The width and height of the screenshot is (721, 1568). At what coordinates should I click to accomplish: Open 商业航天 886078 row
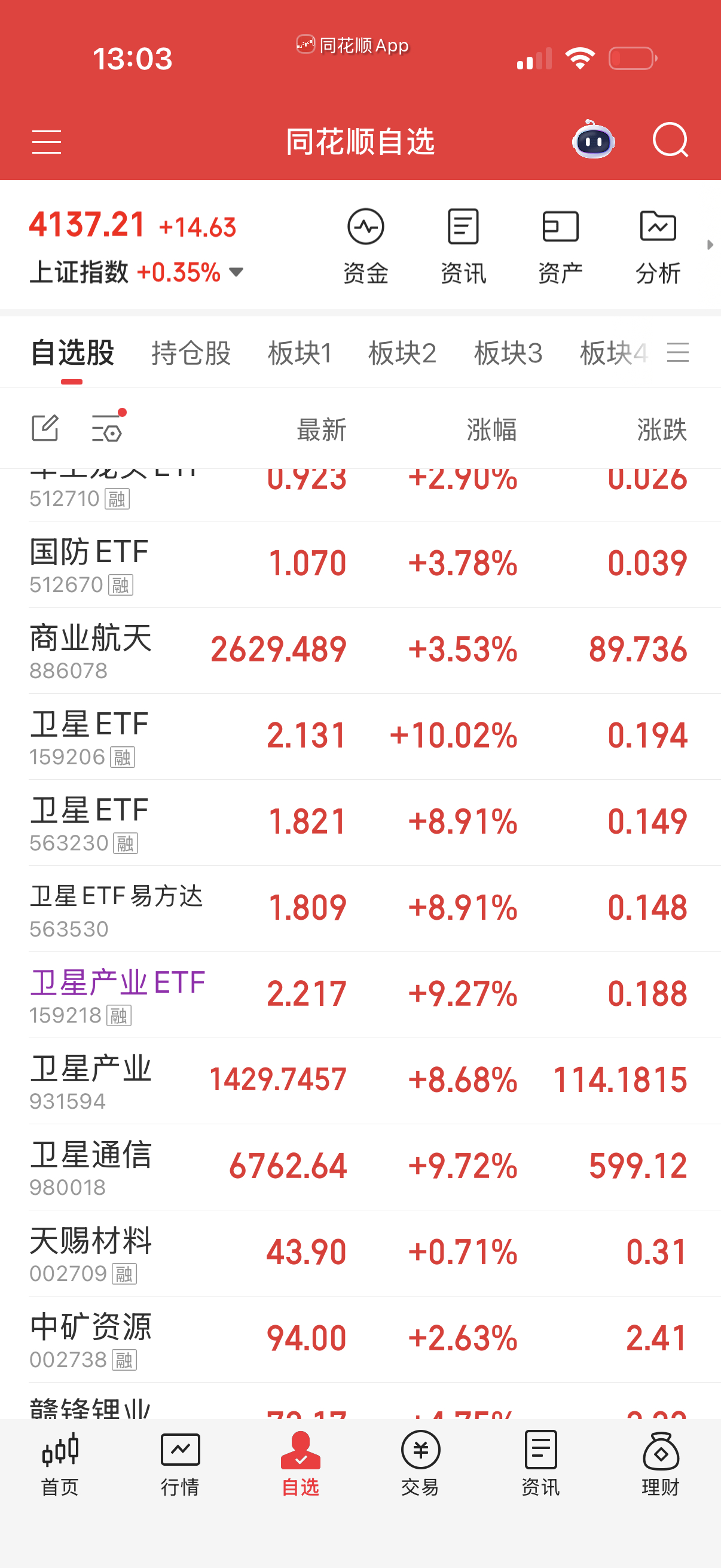(x=360, y=651)
